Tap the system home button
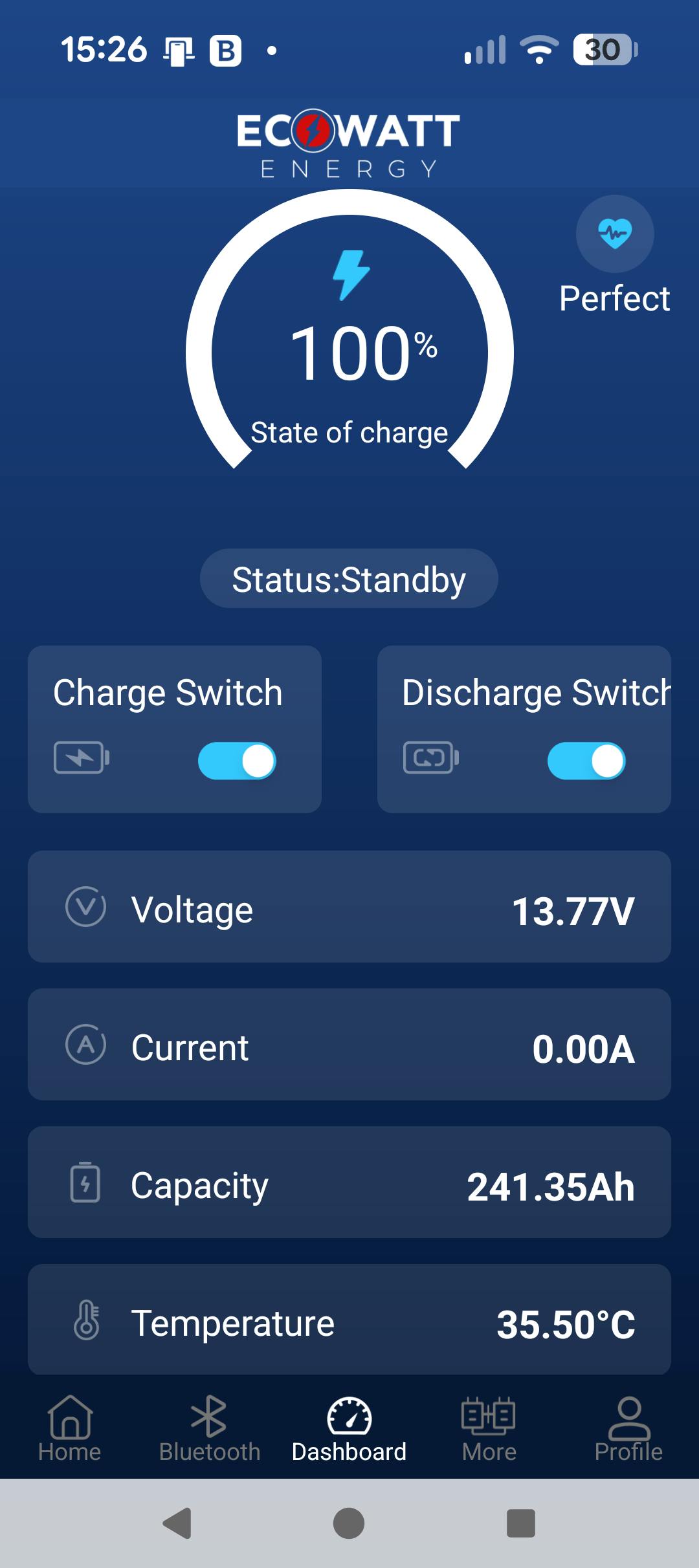This screenshot has height=1568, width=699. [349, 1523]
